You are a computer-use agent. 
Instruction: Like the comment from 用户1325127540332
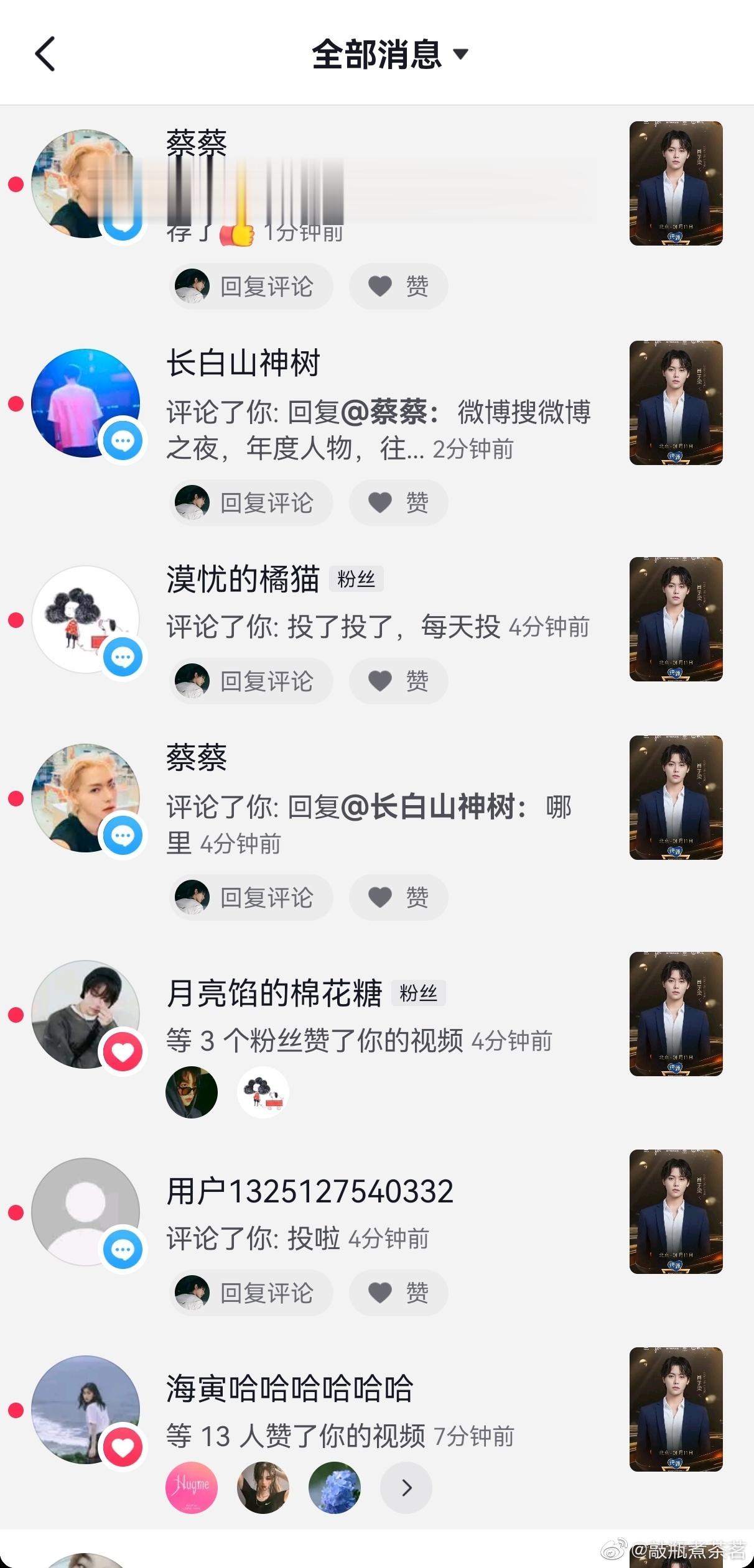pyautogui.click(x=398, y=1293)
